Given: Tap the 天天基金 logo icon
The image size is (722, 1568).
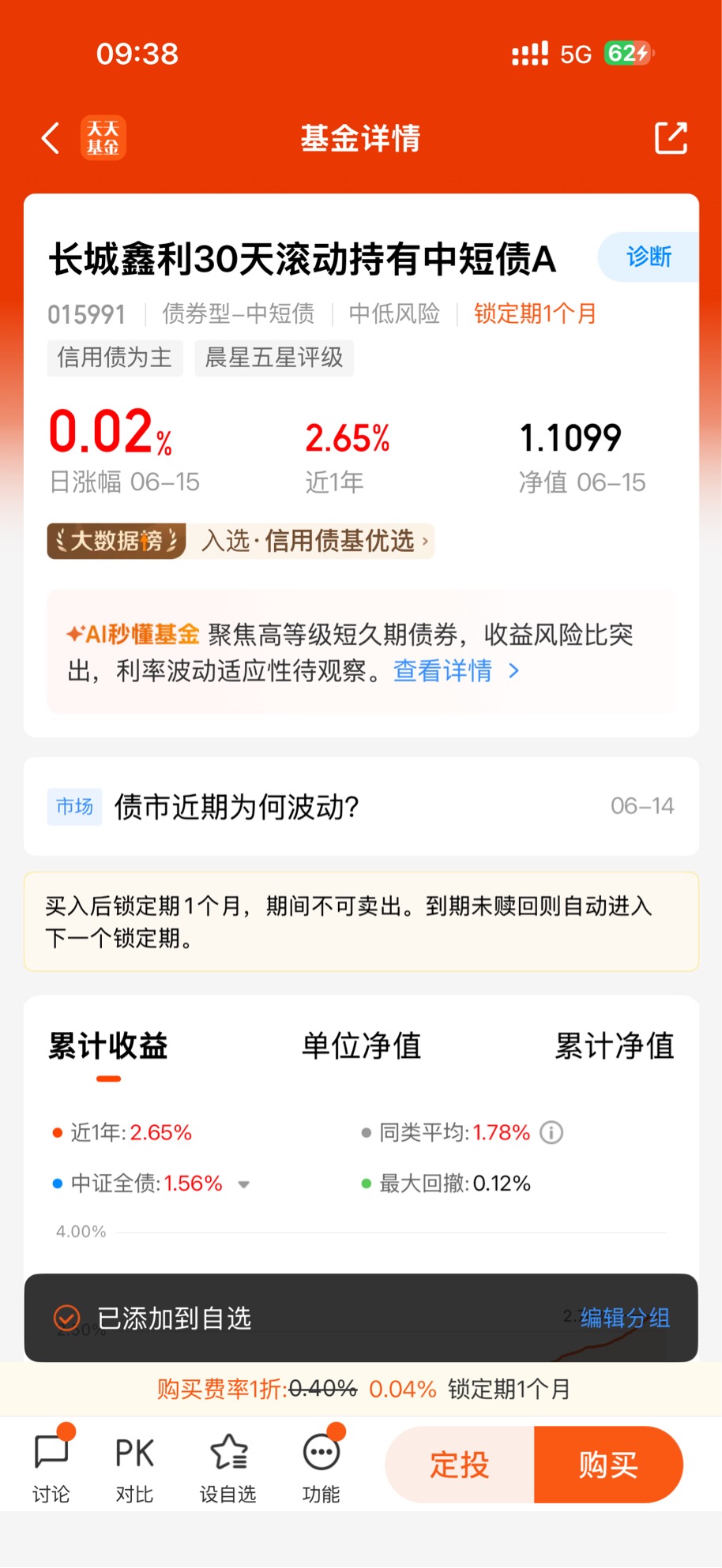Looking at the screenshot, I should tap(103, 138).
